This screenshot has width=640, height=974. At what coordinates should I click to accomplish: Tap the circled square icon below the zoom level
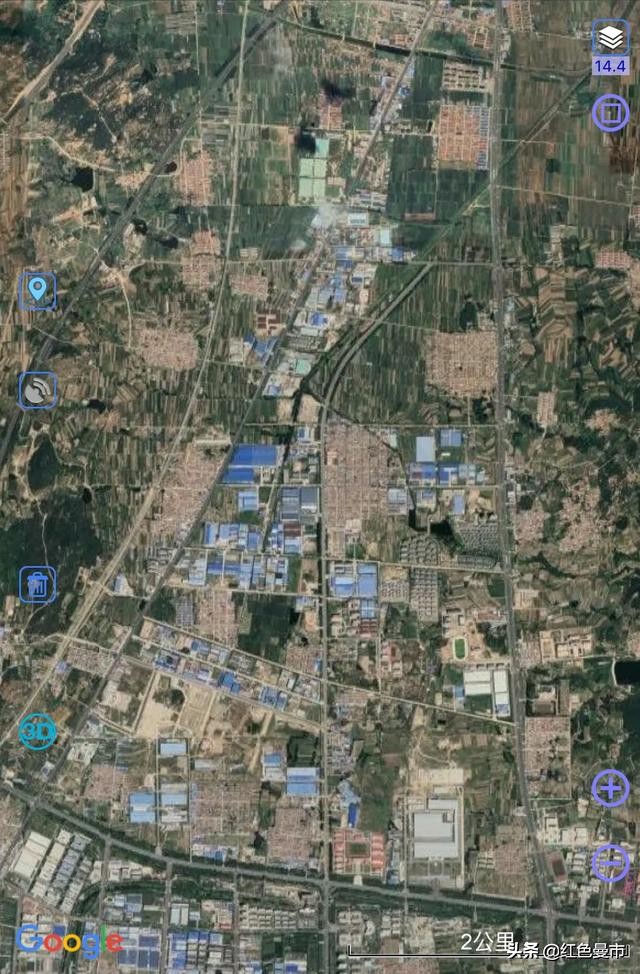click(610, 113)
